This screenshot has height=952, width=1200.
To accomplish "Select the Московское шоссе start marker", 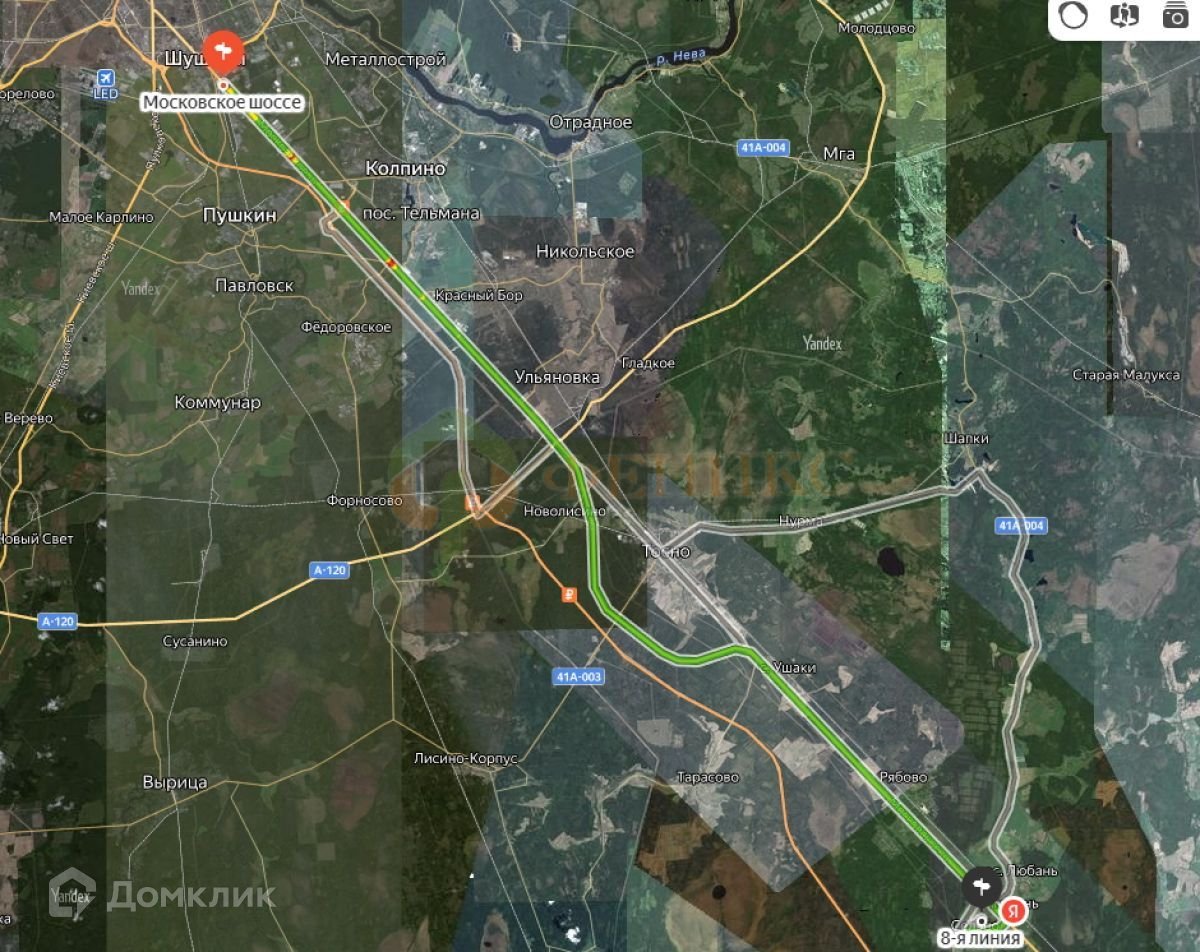I will pyautogui.click(x=221, y=51).
